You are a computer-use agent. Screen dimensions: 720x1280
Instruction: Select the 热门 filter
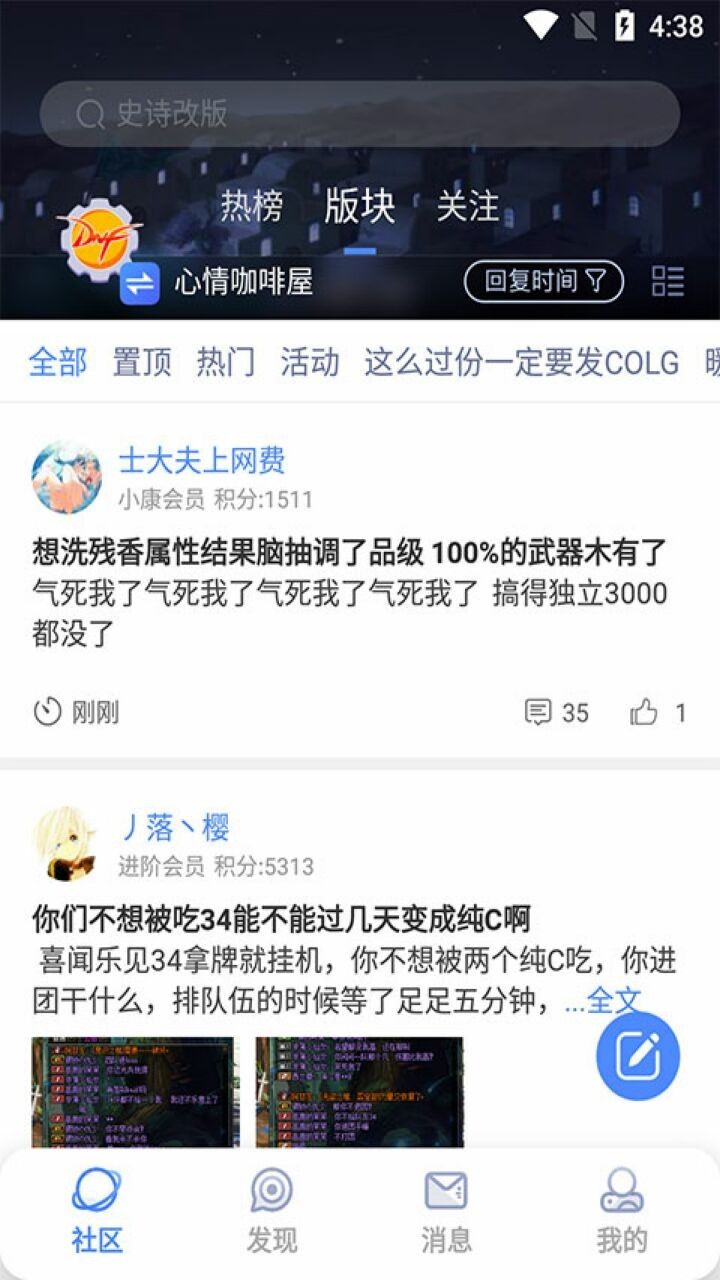(225, 362)
